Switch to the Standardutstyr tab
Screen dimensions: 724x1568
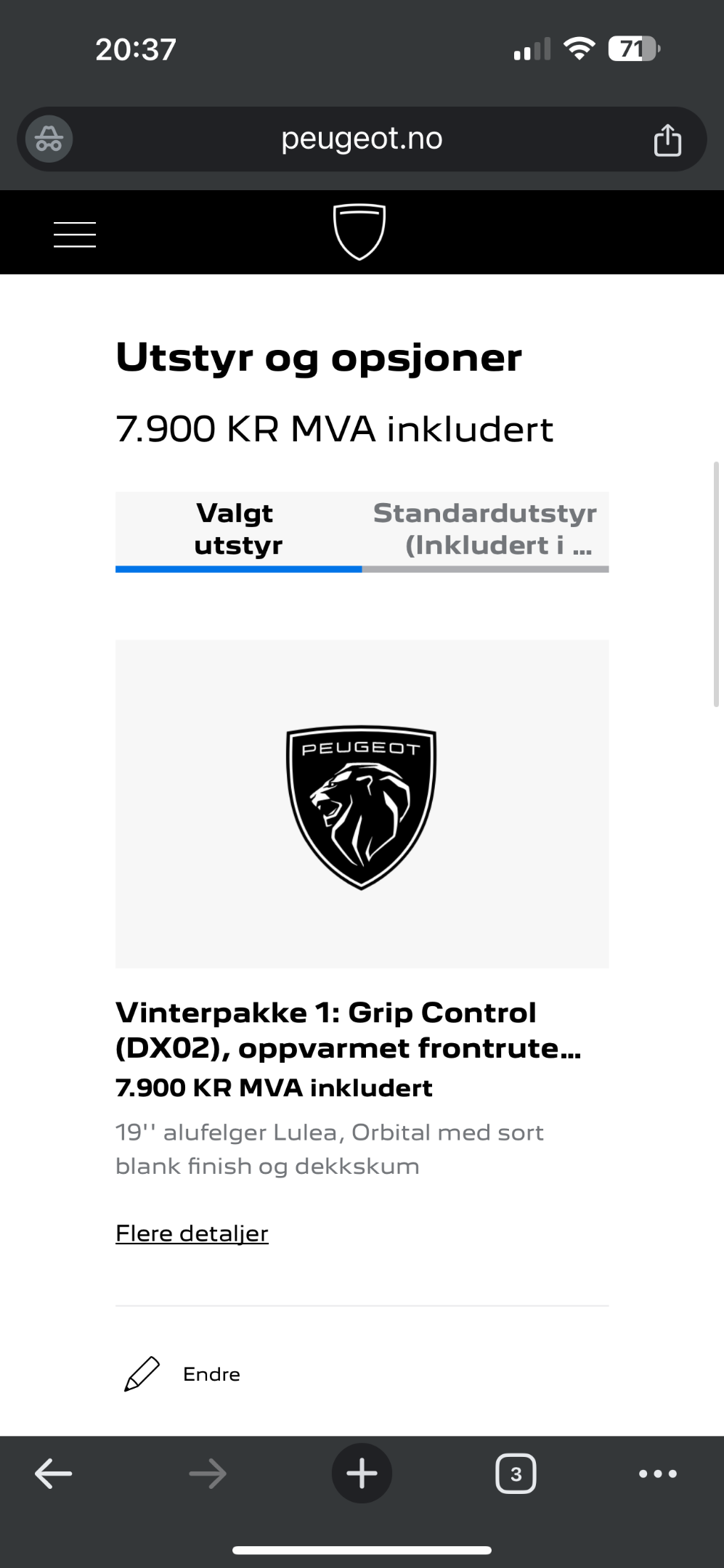click(485, 531)
